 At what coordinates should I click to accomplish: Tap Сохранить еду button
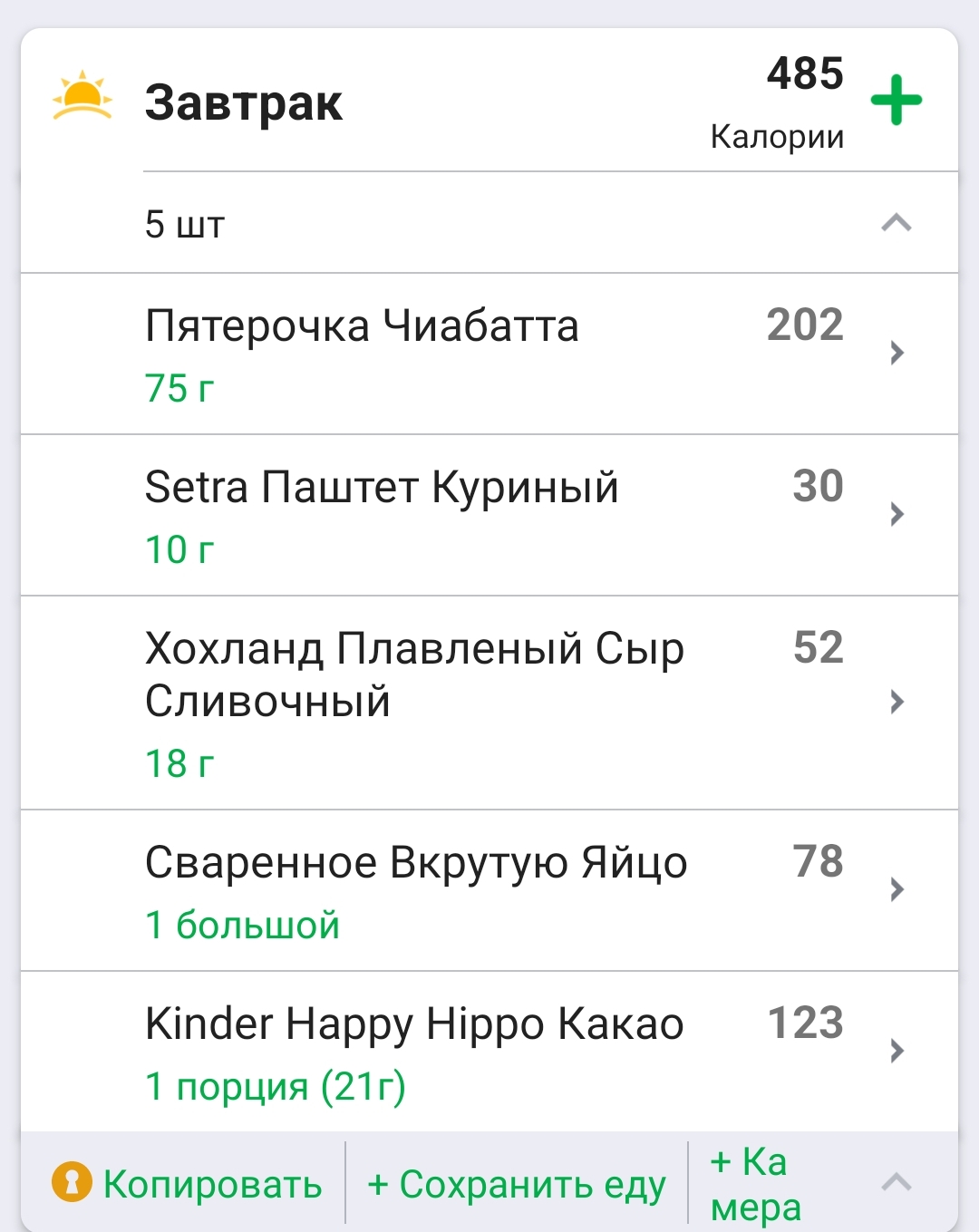tap(517, 1184)
